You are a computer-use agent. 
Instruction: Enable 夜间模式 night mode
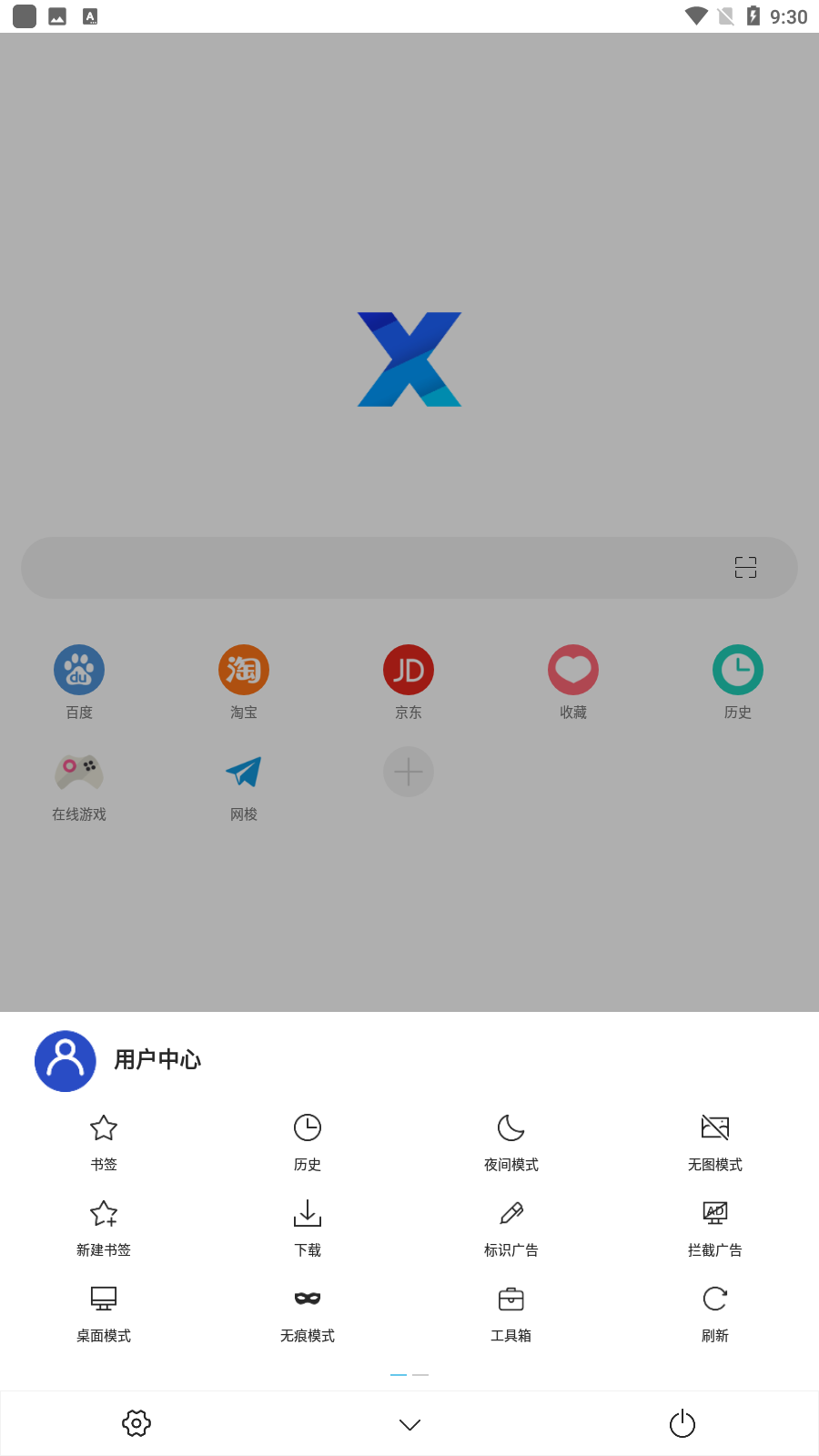click(511, 1143)
